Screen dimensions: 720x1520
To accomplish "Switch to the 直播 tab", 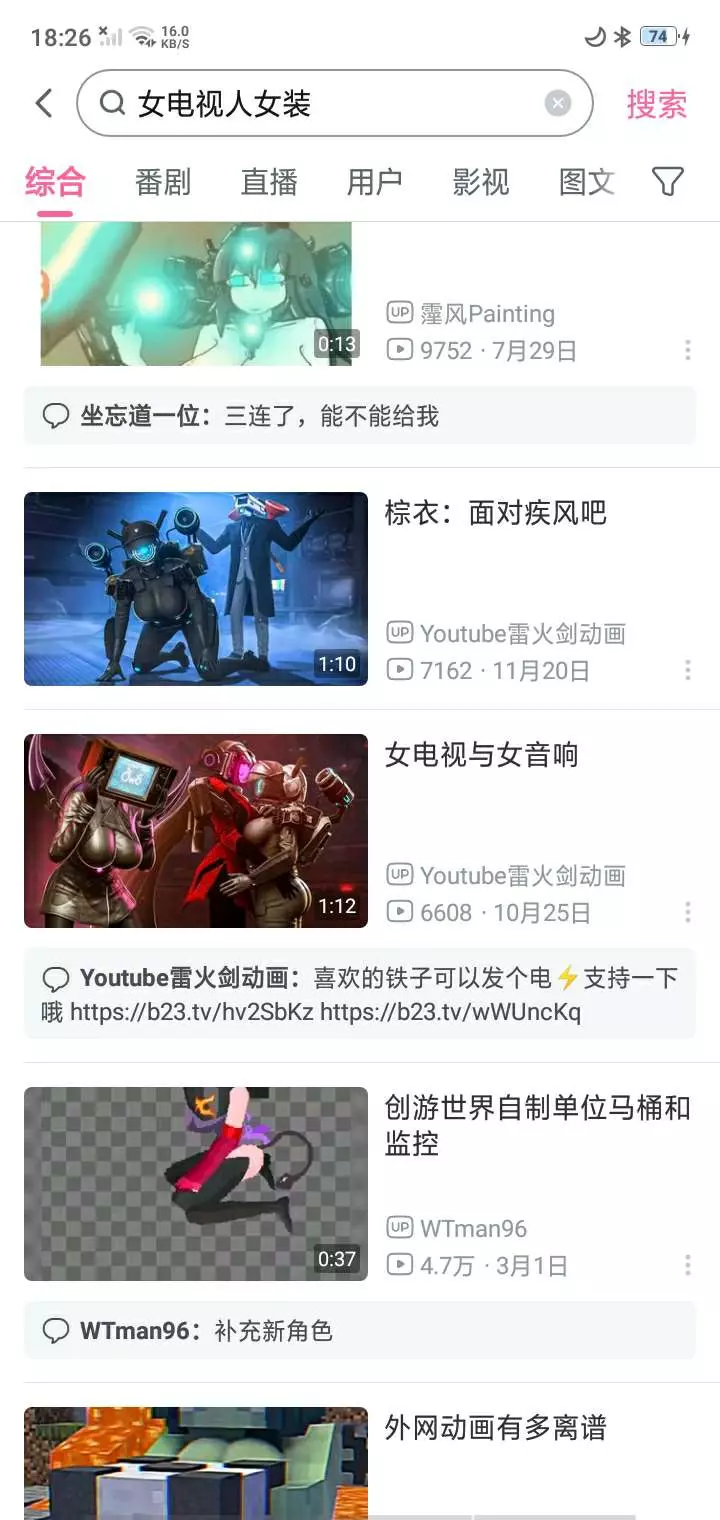I will coord(269,182).
